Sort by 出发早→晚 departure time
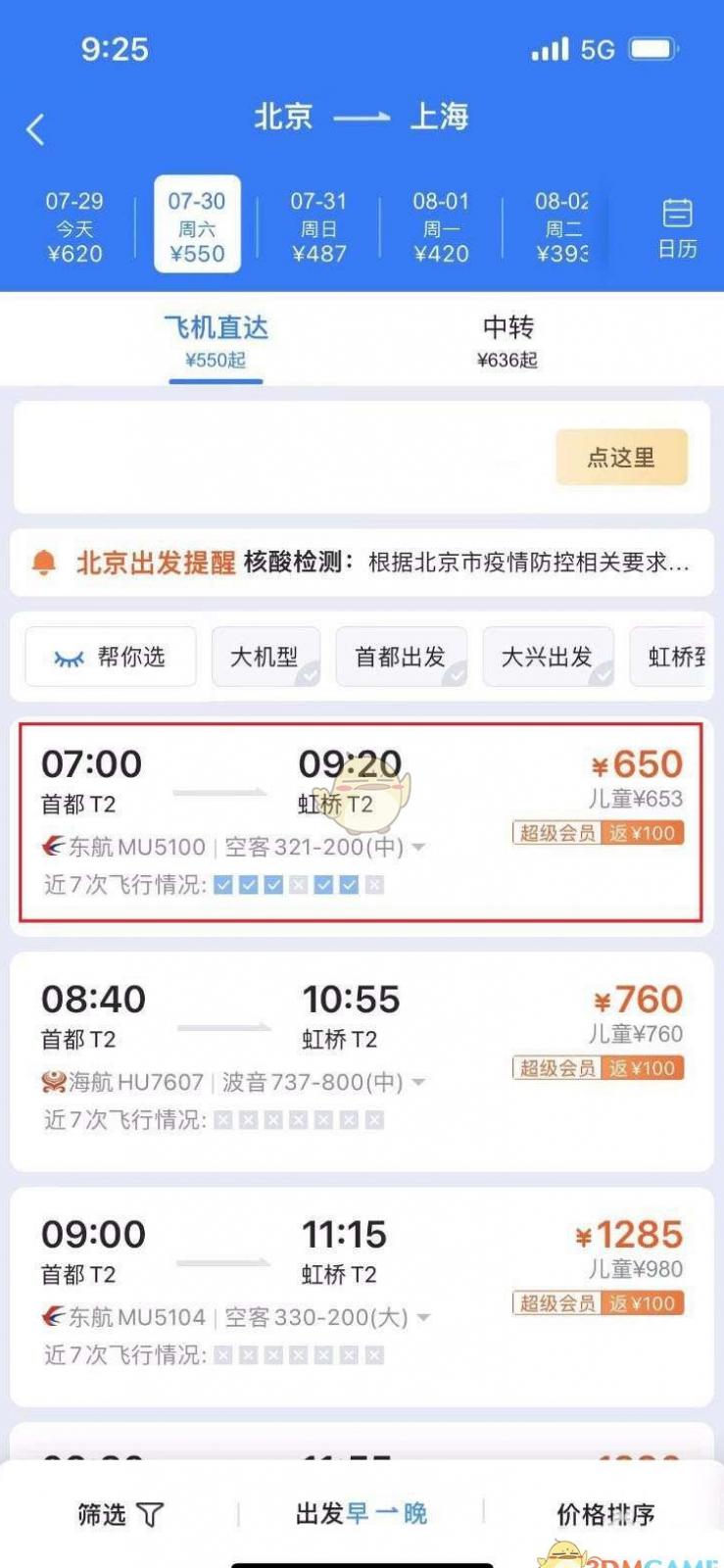The image size is (724, 1568). pos(362,1514)
